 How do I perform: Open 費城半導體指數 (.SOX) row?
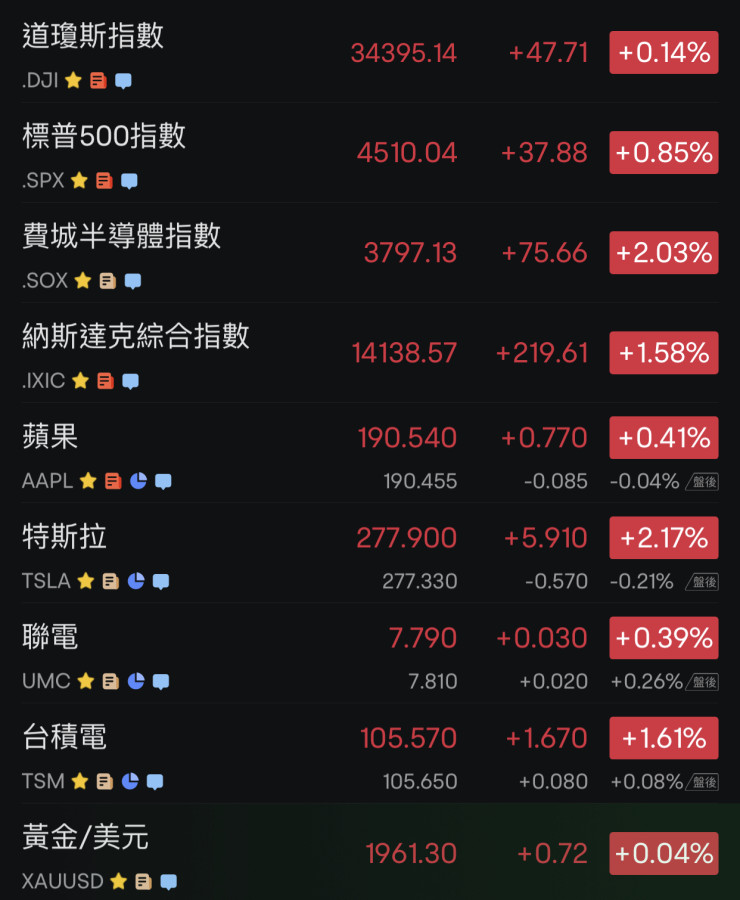121,237
